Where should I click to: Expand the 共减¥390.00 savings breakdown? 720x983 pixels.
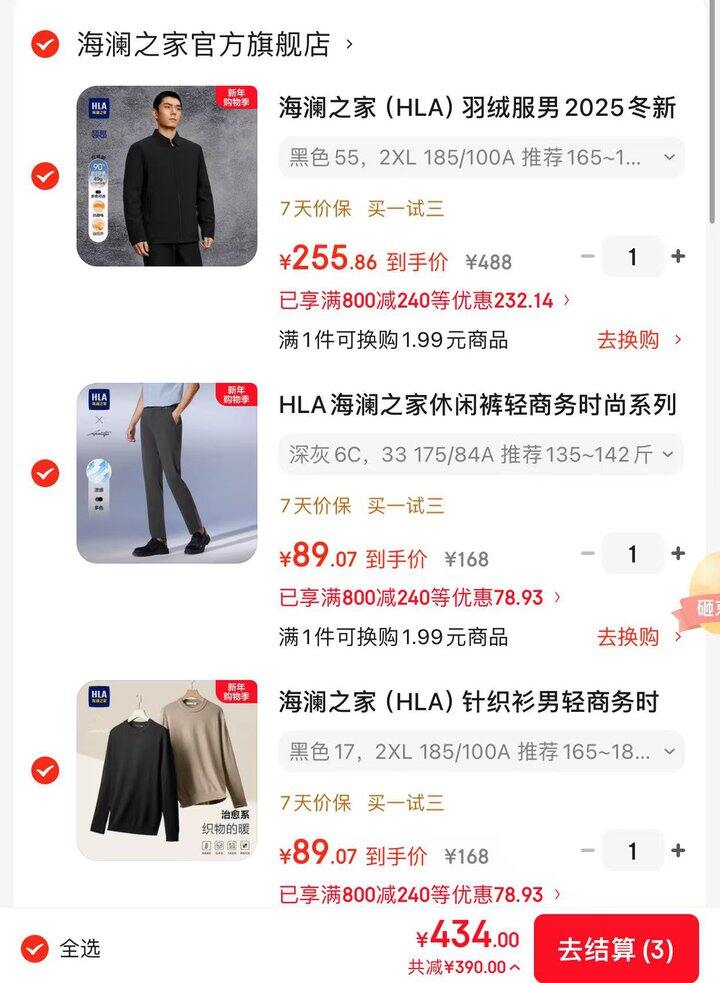[465, 967]
